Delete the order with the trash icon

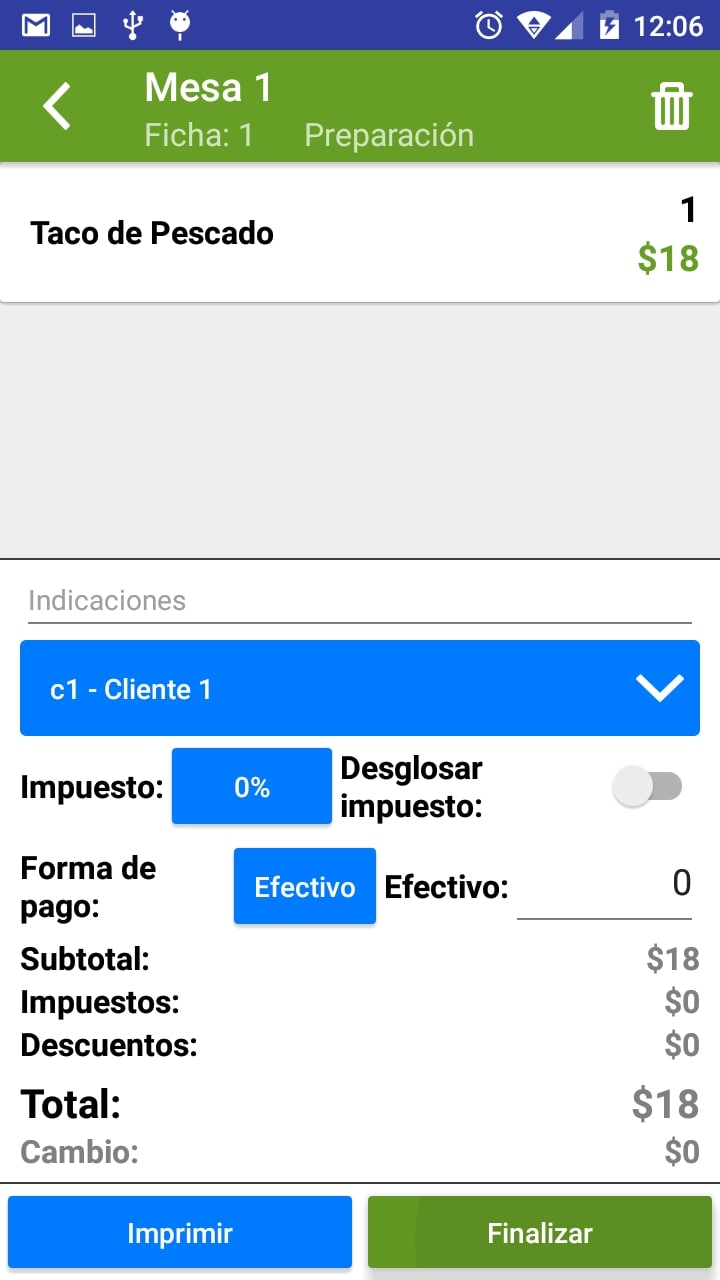pos(672,106)
